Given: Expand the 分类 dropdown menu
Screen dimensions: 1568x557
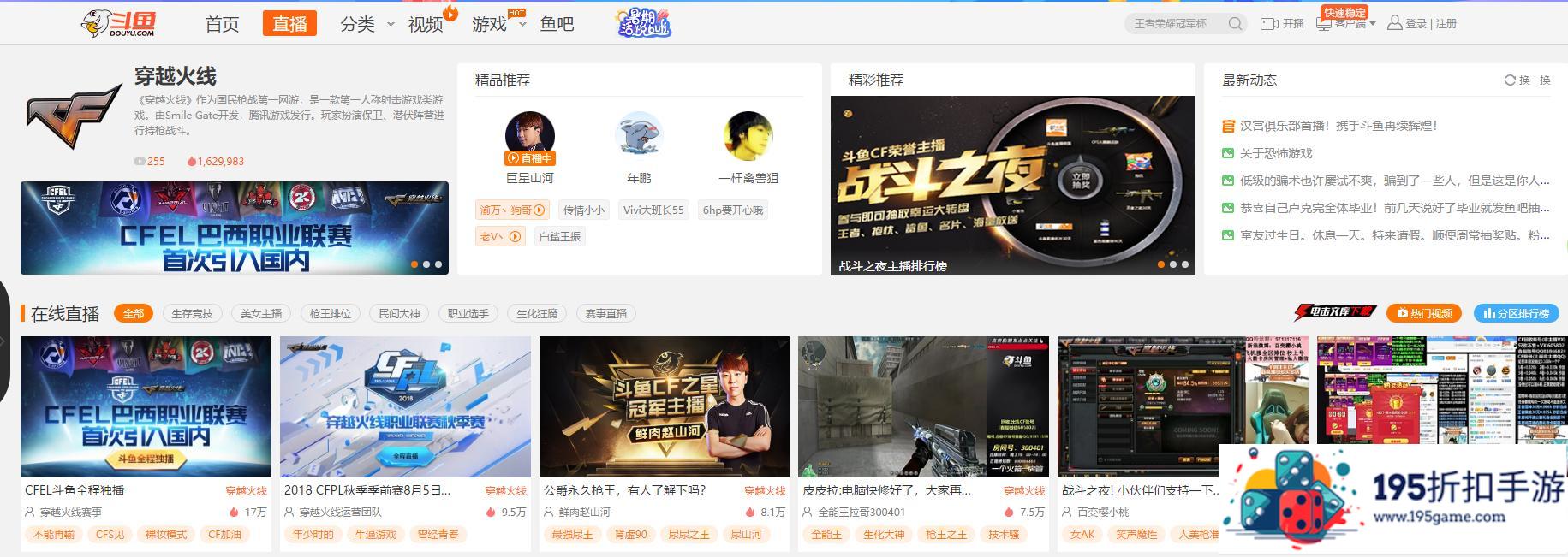Looking at the screenshot, I should pyautogui.click(x=367, y=24).
